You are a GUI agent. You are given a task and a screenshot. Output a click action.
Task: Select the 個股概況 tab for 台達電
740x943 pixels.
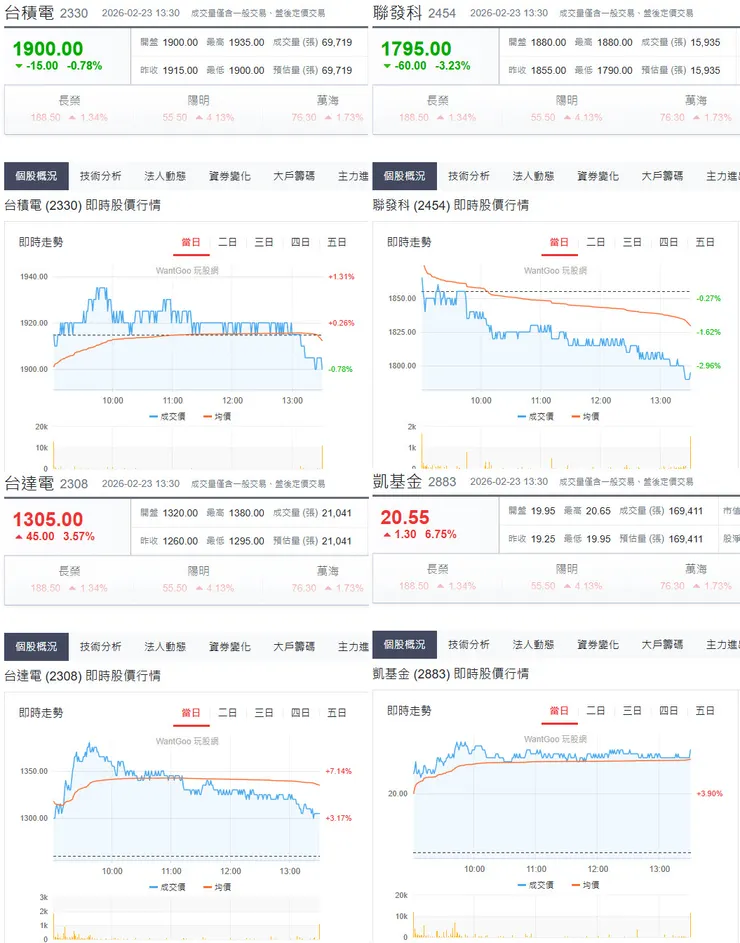point(35,644)
